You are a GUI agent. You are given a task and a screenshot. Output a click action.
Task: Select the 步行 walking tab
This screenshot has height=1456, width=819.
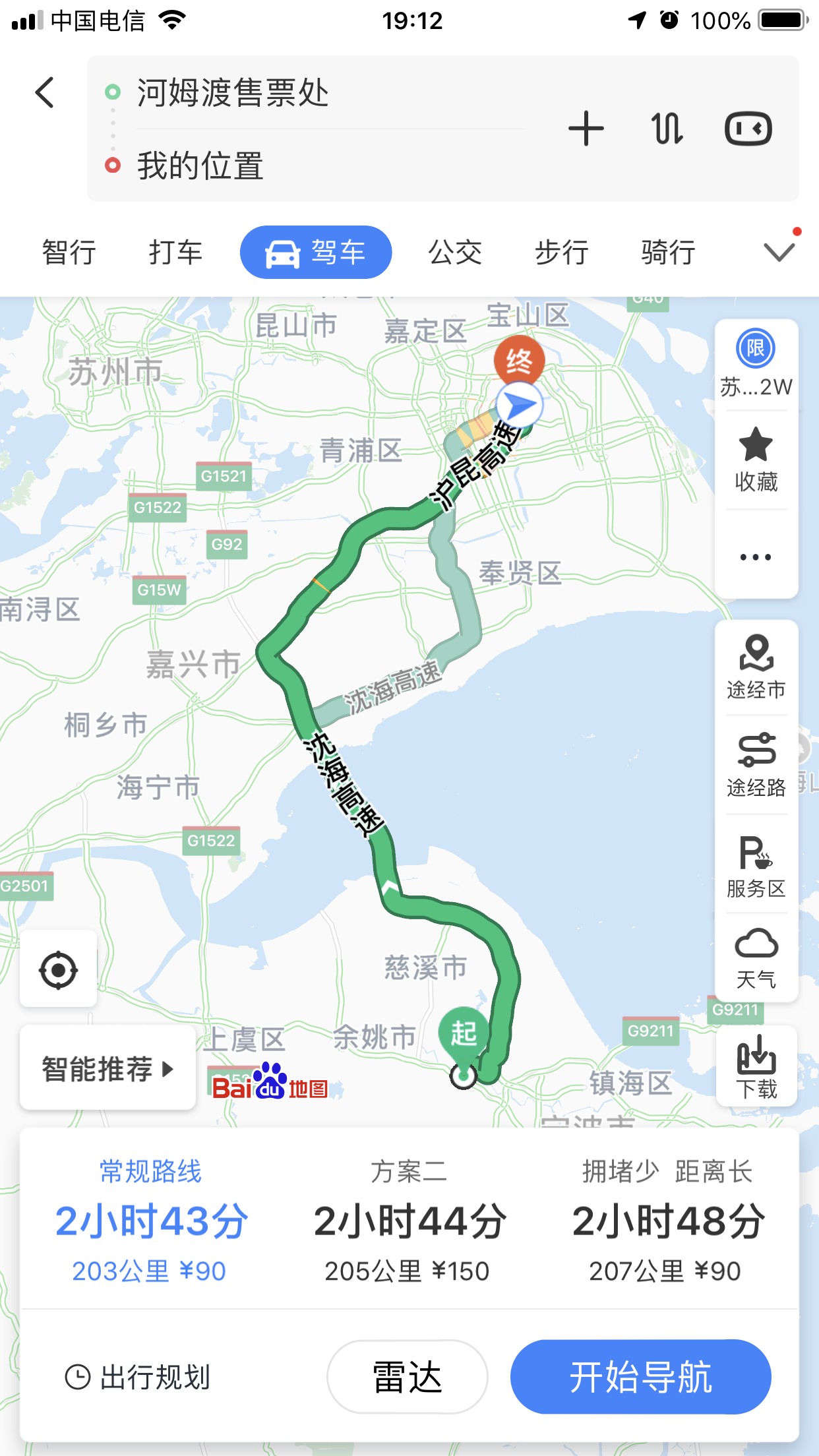pos(561,253)
